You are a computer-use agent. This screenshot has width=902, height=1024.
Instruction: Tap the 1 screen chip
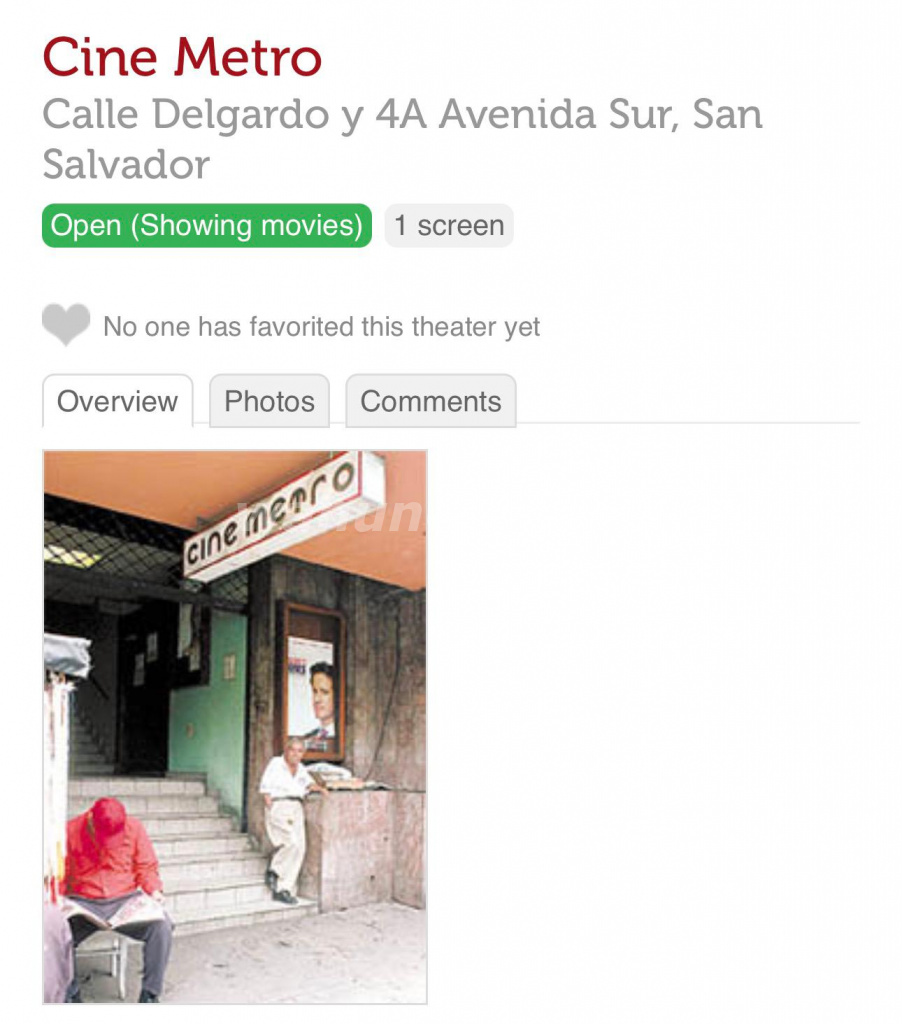[x=448, y=225]
